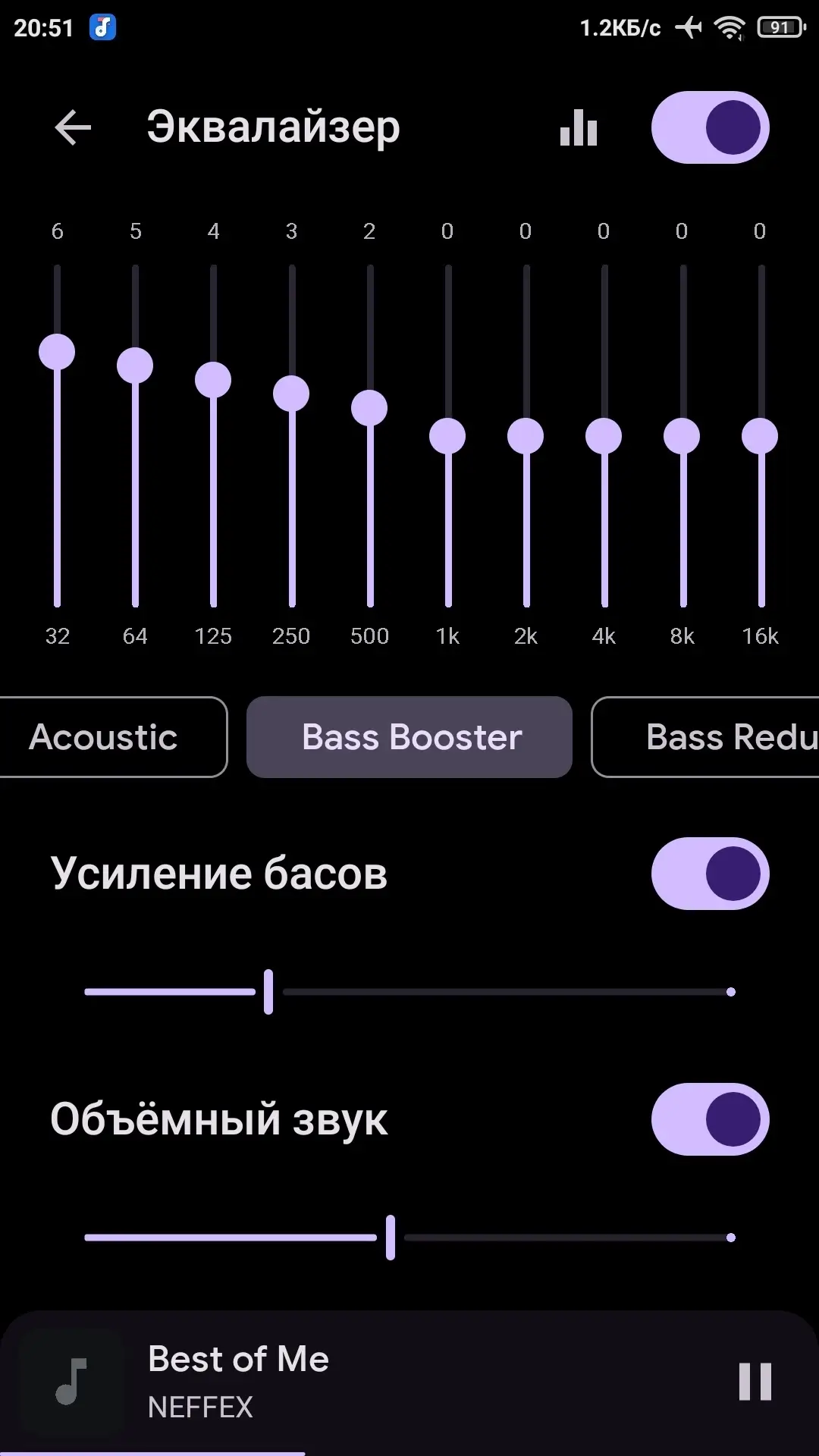Image resolution: width=819 pixels, height=1456 pixels.
Task: Tap the 64 Hz band slider
Action: (x=135, y=436)
